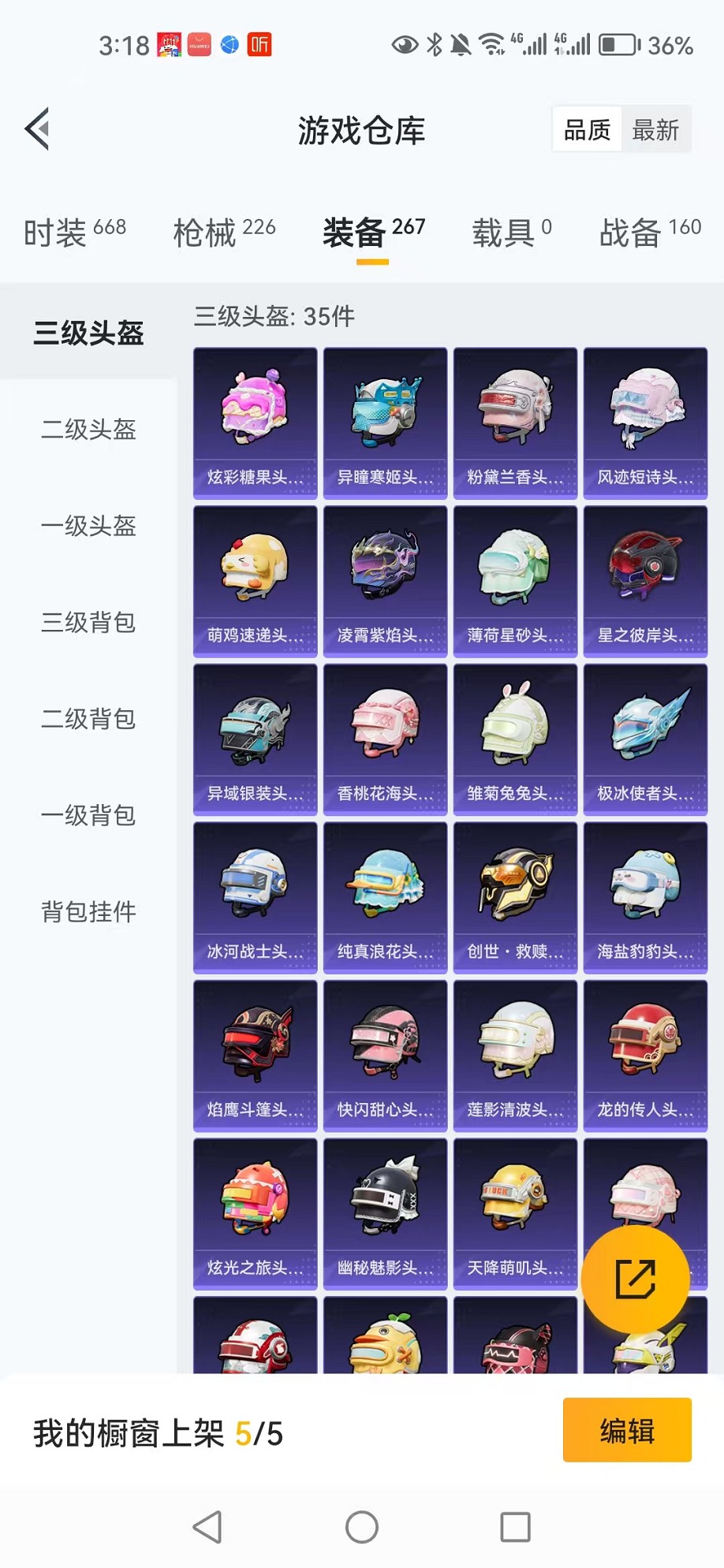Go back using the top-left arrow
The height and width of the screenshot is (1568, 724).
(38, 128)
